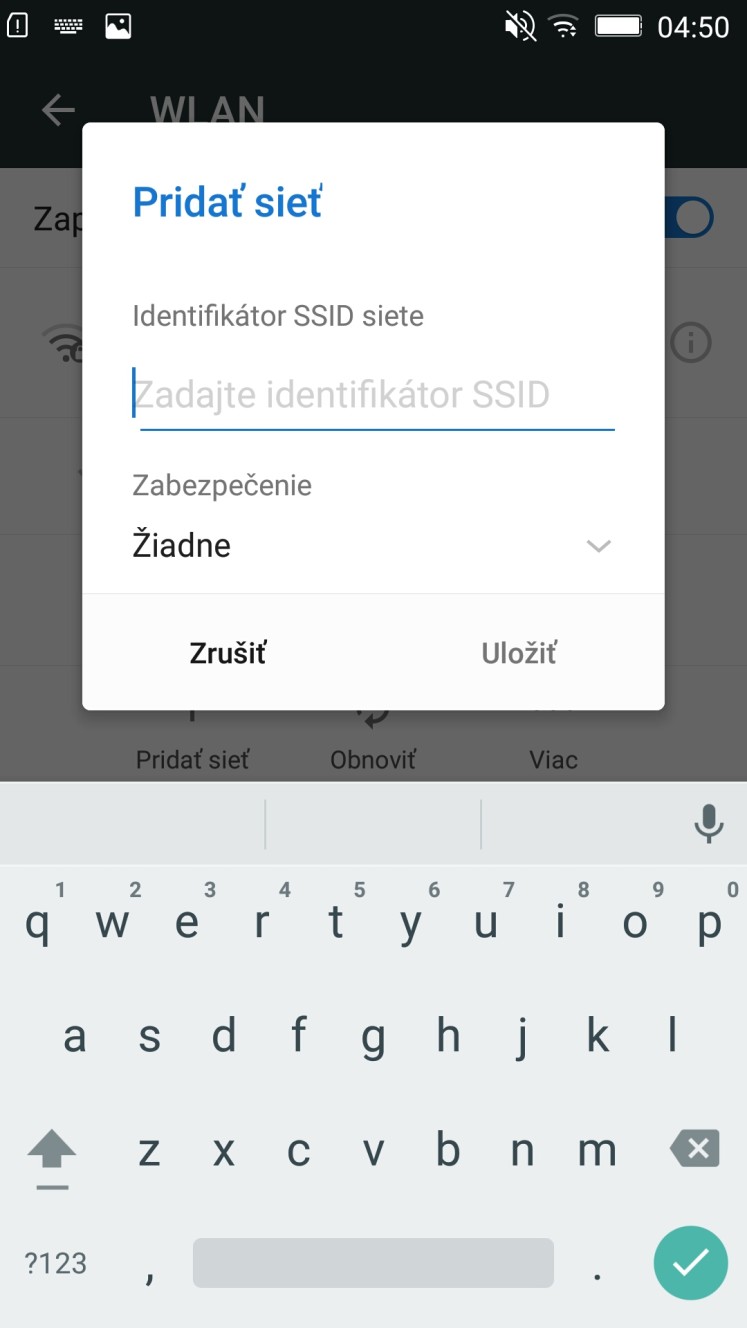Tap the SSID identifier text field
This screenshot has height=1328, width=747.
[373, 396]
